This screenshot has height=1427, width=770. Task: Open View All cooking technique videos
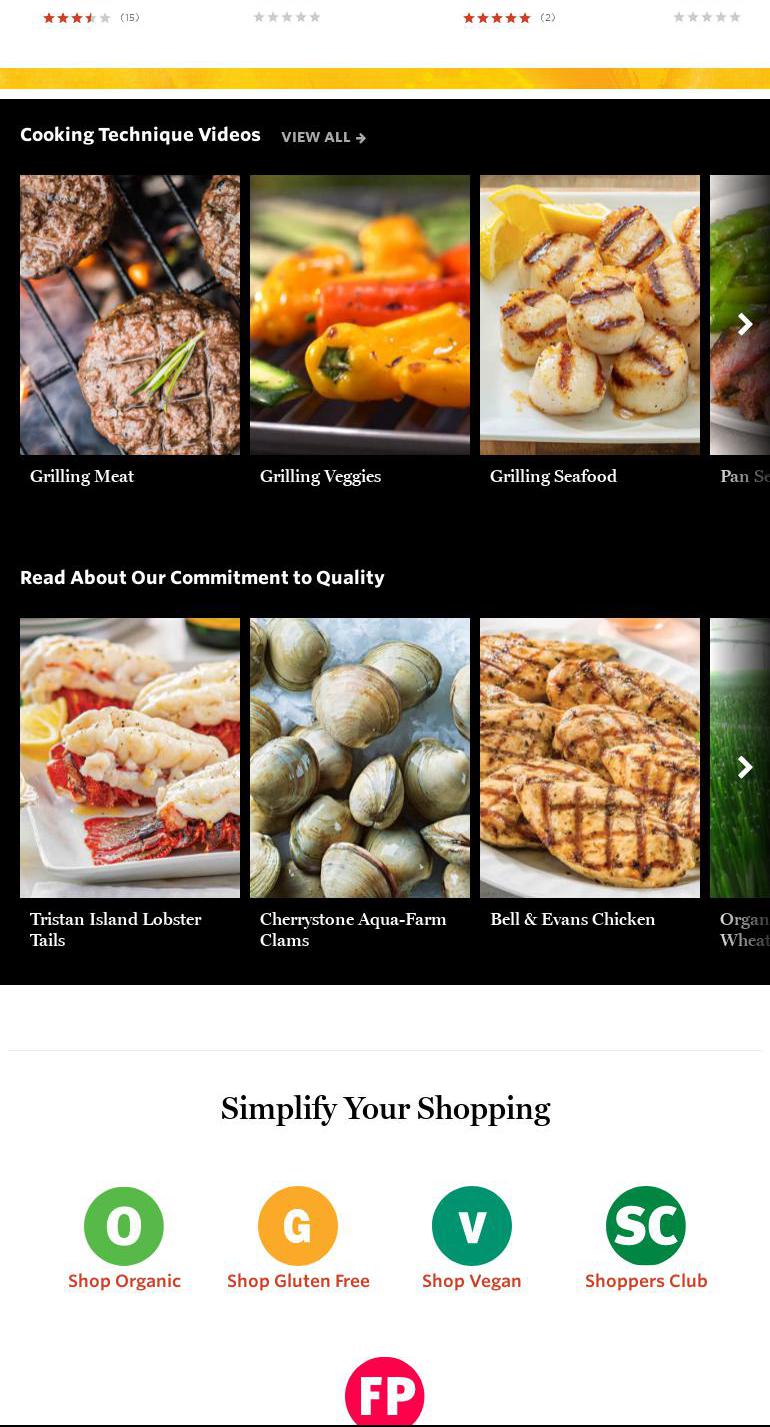click(x=323, y=137)
